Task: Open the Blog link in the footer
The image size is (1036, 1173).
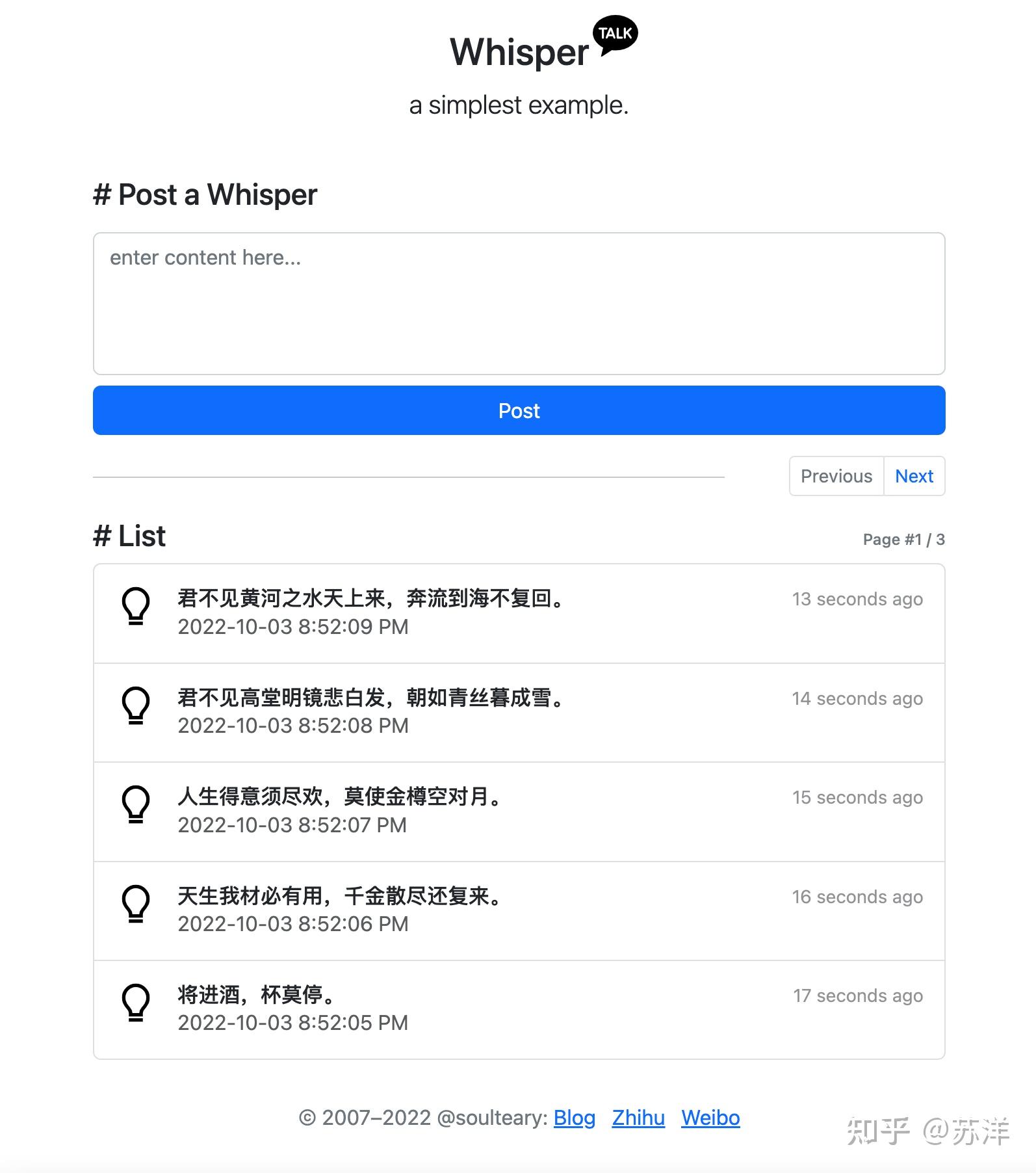Action: coord(575,1118)
